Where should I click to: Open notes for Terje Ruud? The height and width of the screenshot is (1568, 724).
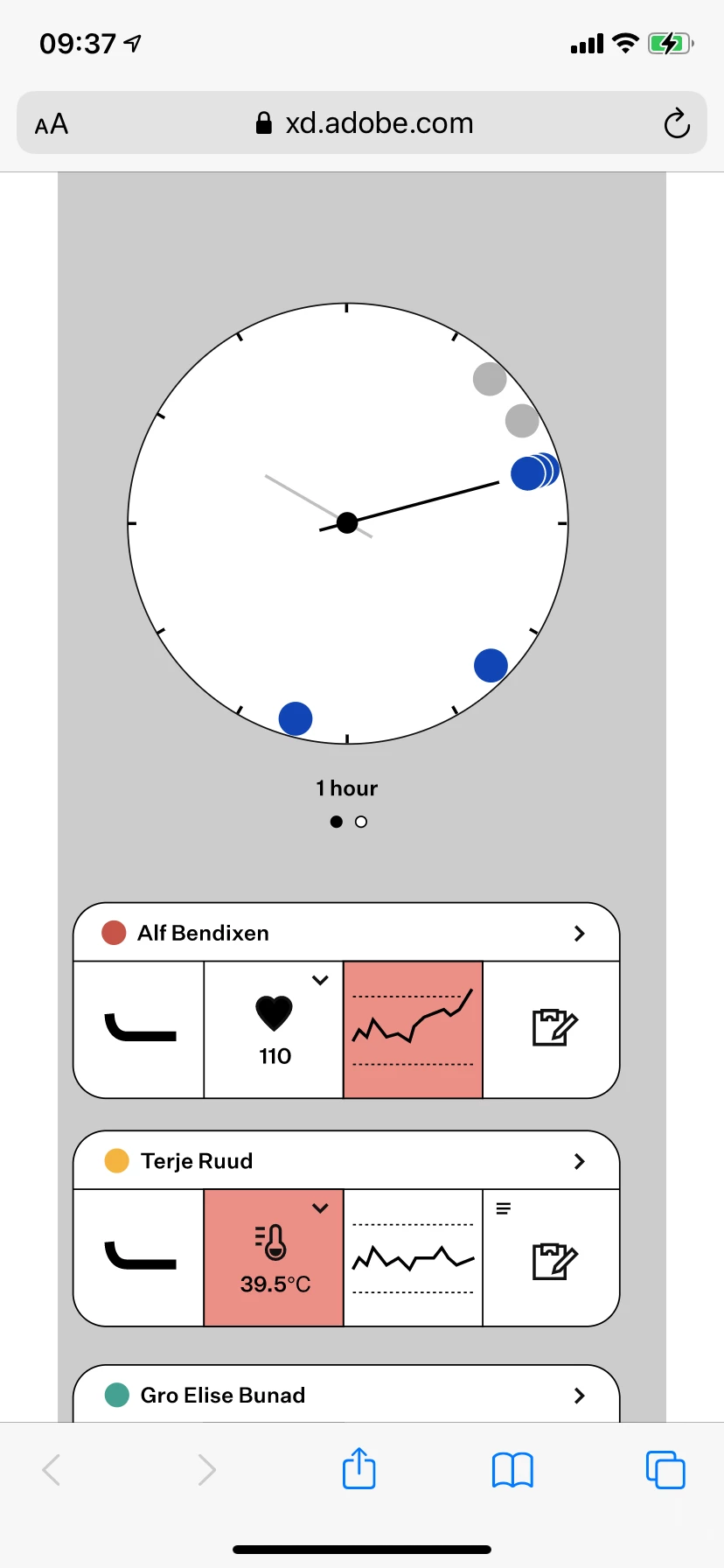[x=553, y=1261]
